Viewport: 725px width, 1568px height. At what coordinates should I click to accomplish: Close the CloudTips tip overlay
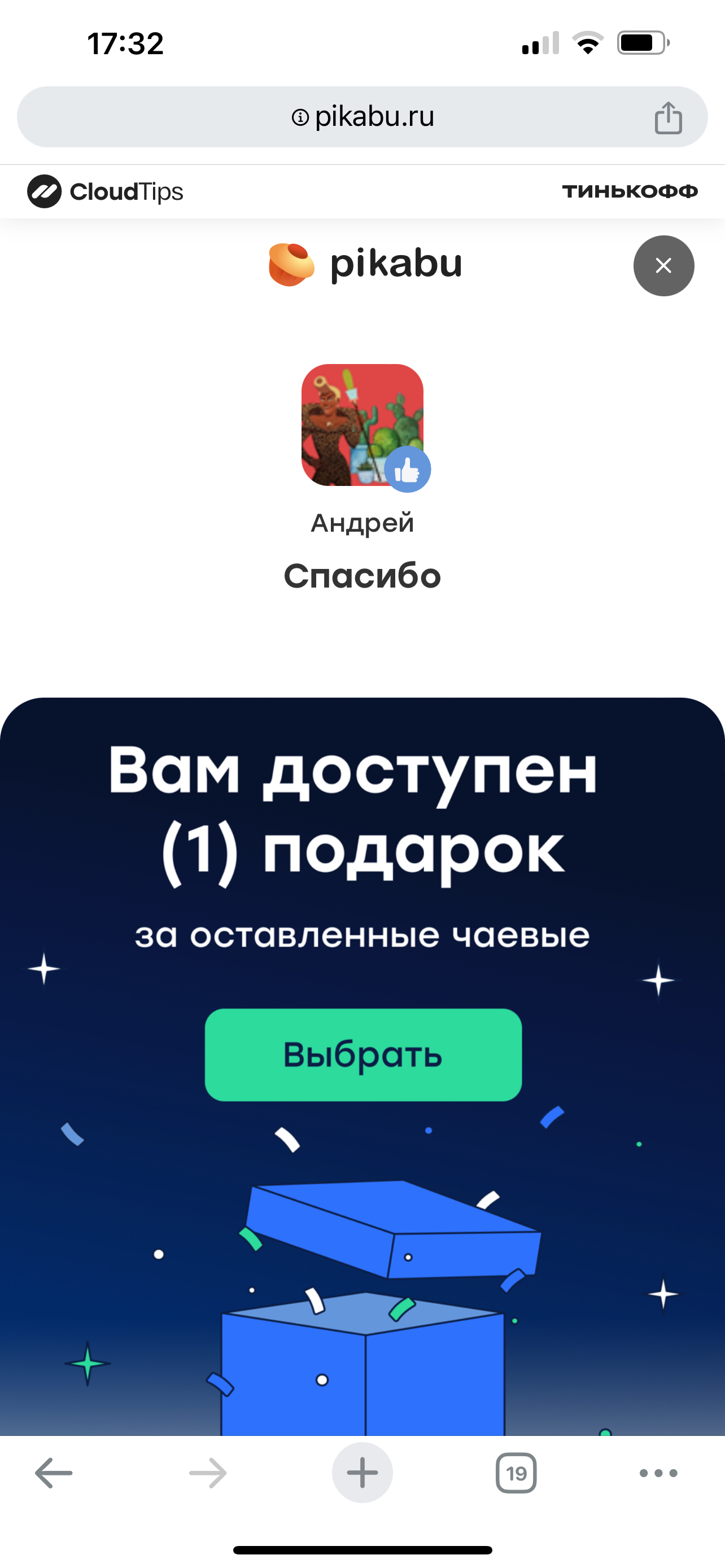tap(663, 265)
